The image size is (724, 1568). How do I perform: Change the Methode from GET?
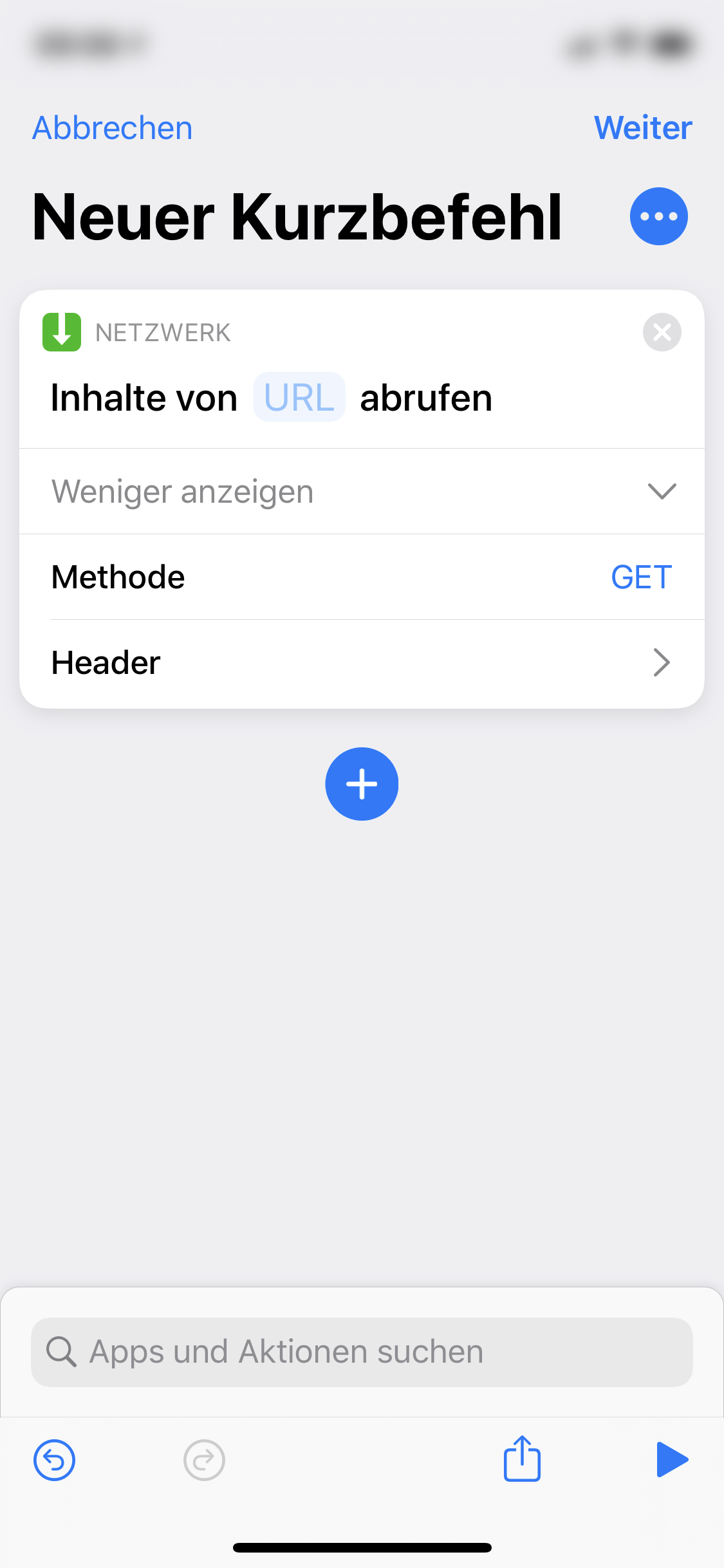(x=641, y=577)
